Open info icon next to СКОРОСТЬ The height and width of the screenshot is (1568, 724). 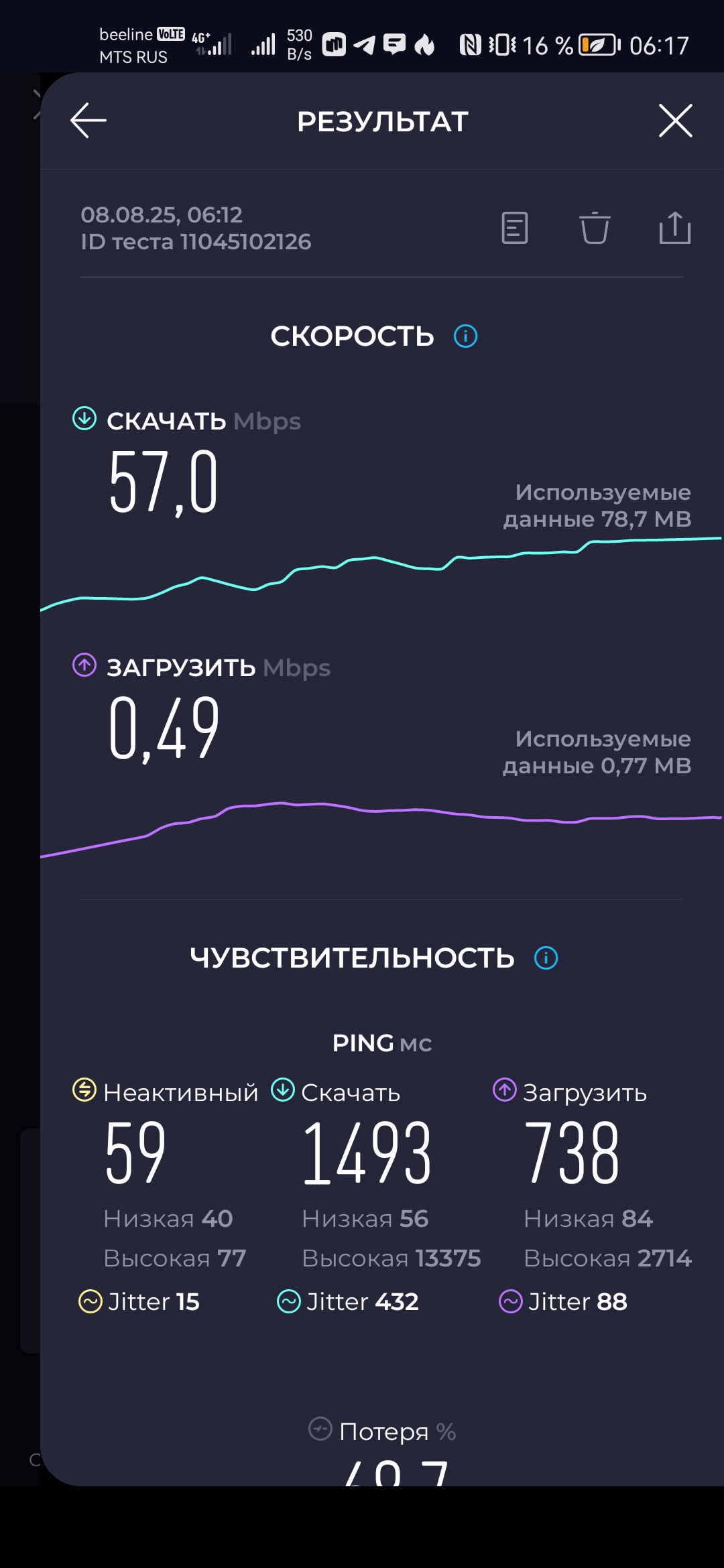[465, 336]
